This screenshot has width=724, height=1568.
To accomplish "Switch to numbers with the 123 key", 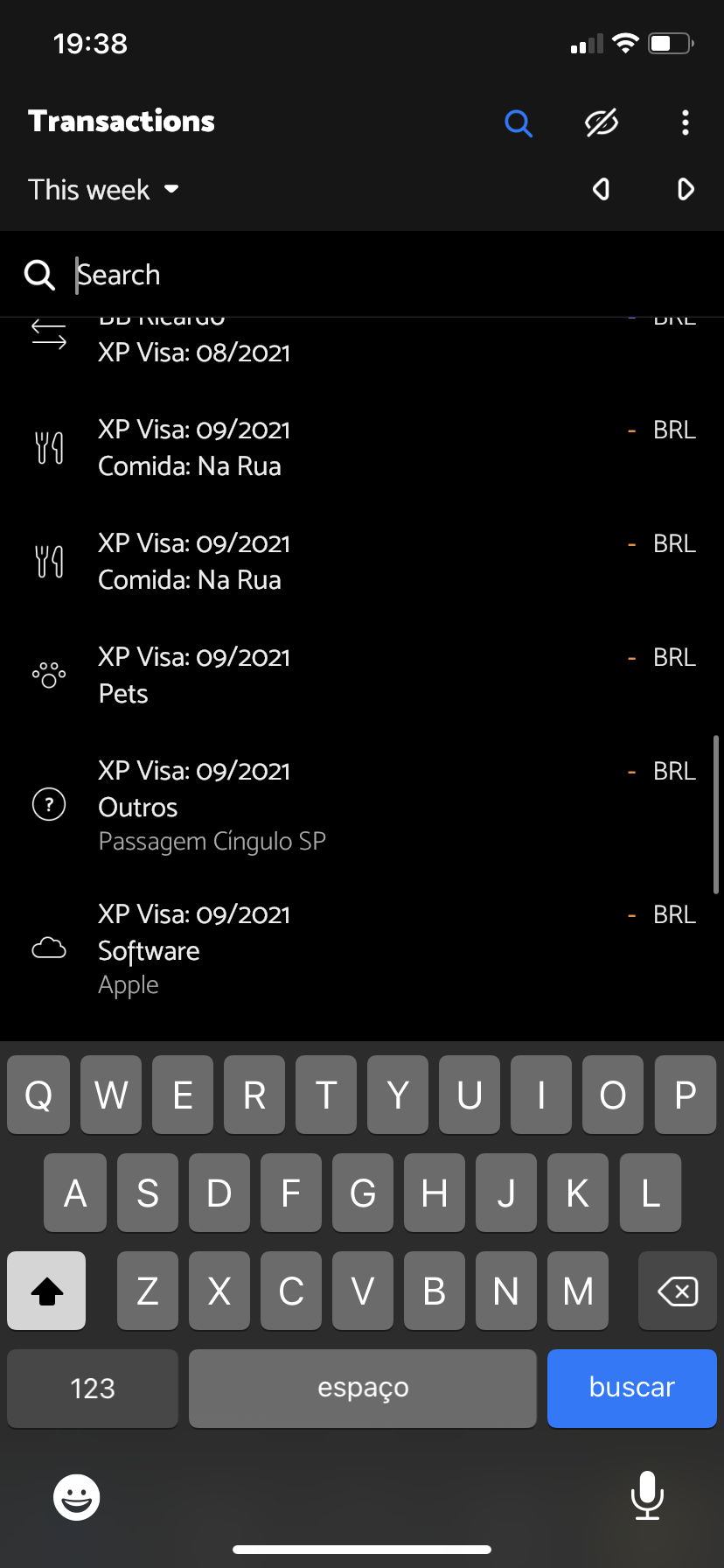I will [x=92, y=1388].
